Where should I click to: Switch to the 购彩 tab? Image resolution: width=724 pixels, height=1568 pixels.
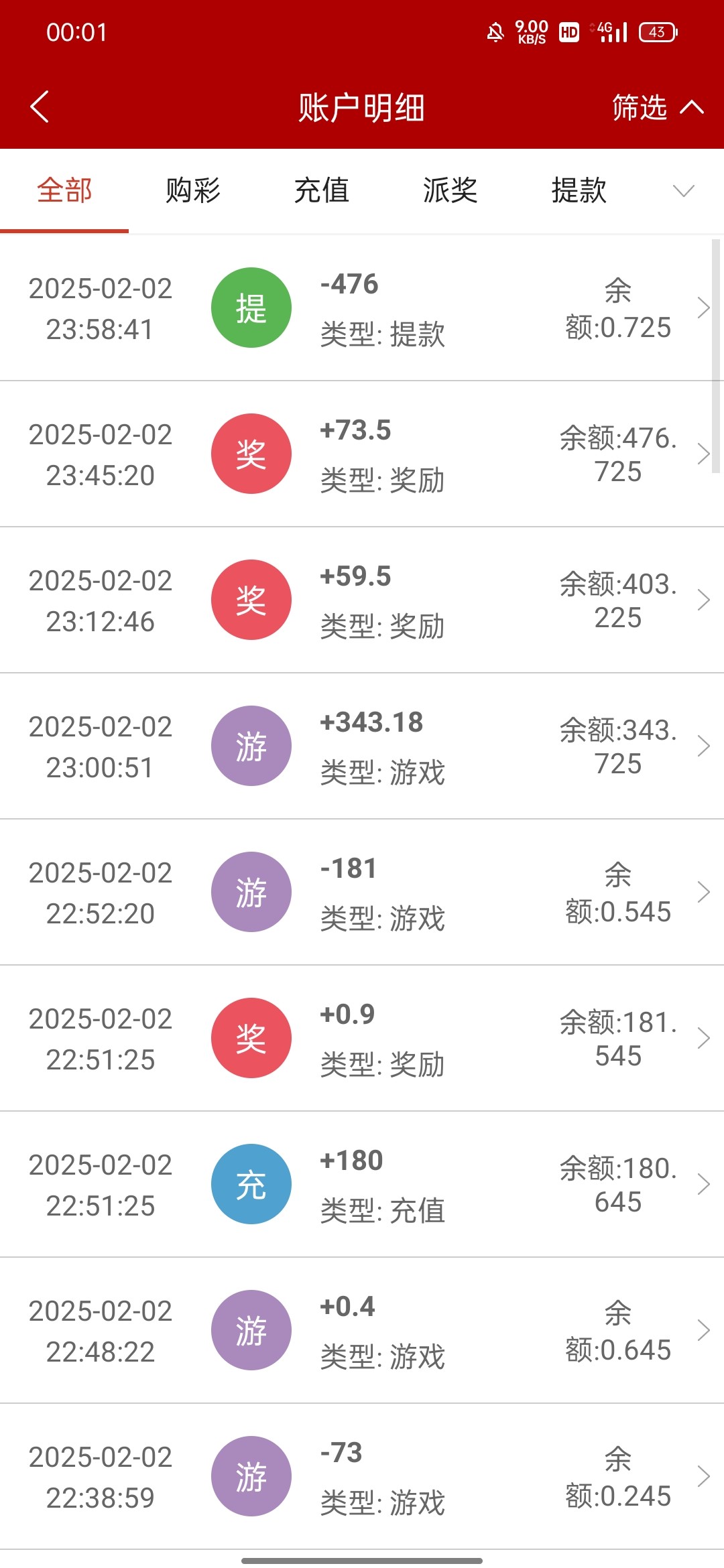coord(193,191)
